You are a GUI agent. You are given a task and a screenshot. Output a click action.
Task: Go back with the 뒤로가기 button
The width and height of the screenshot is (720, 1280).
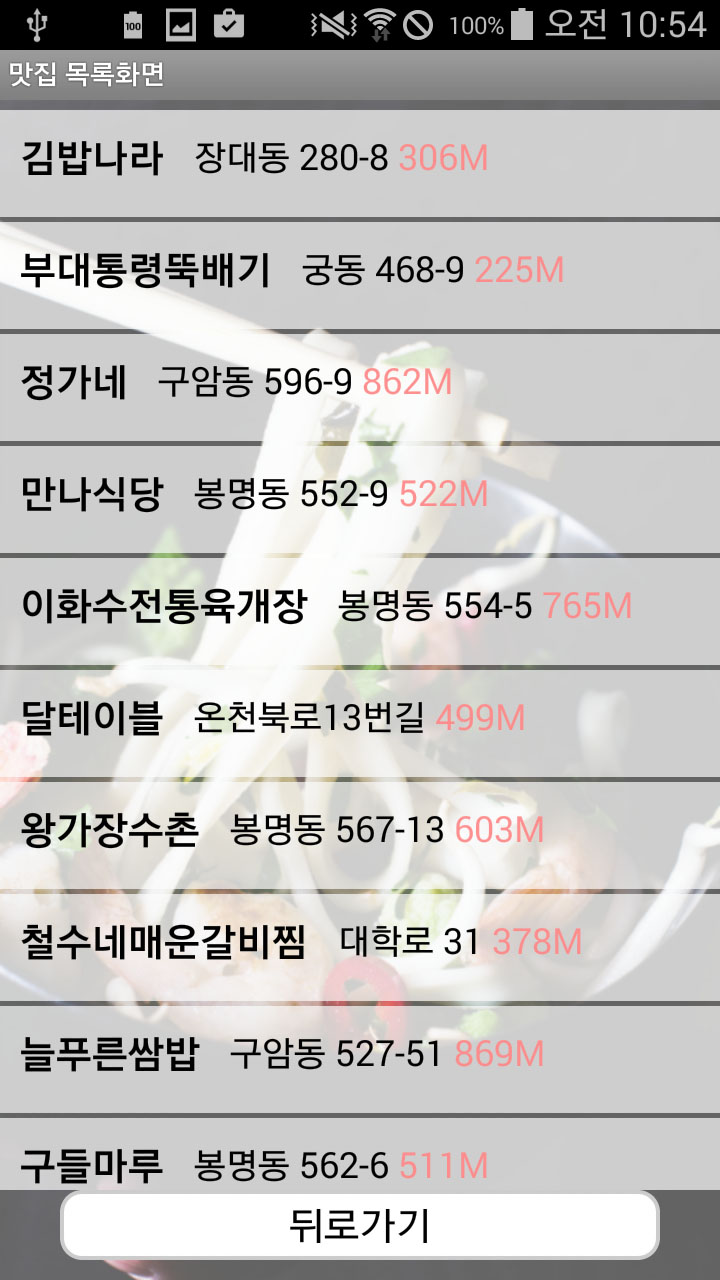tap(360, 1225)
